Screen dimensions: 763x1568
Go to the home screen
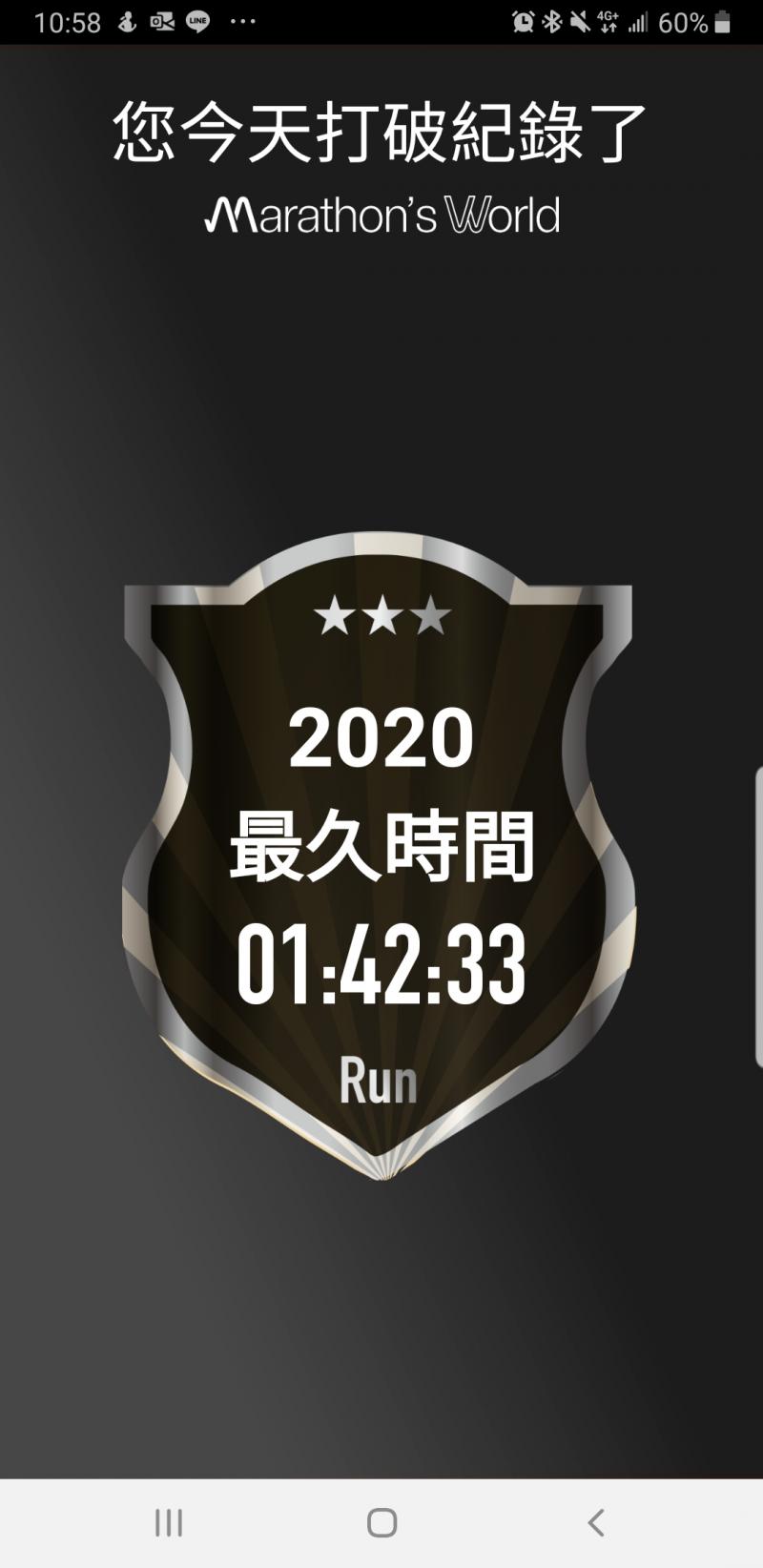[x=381, y=1522]
